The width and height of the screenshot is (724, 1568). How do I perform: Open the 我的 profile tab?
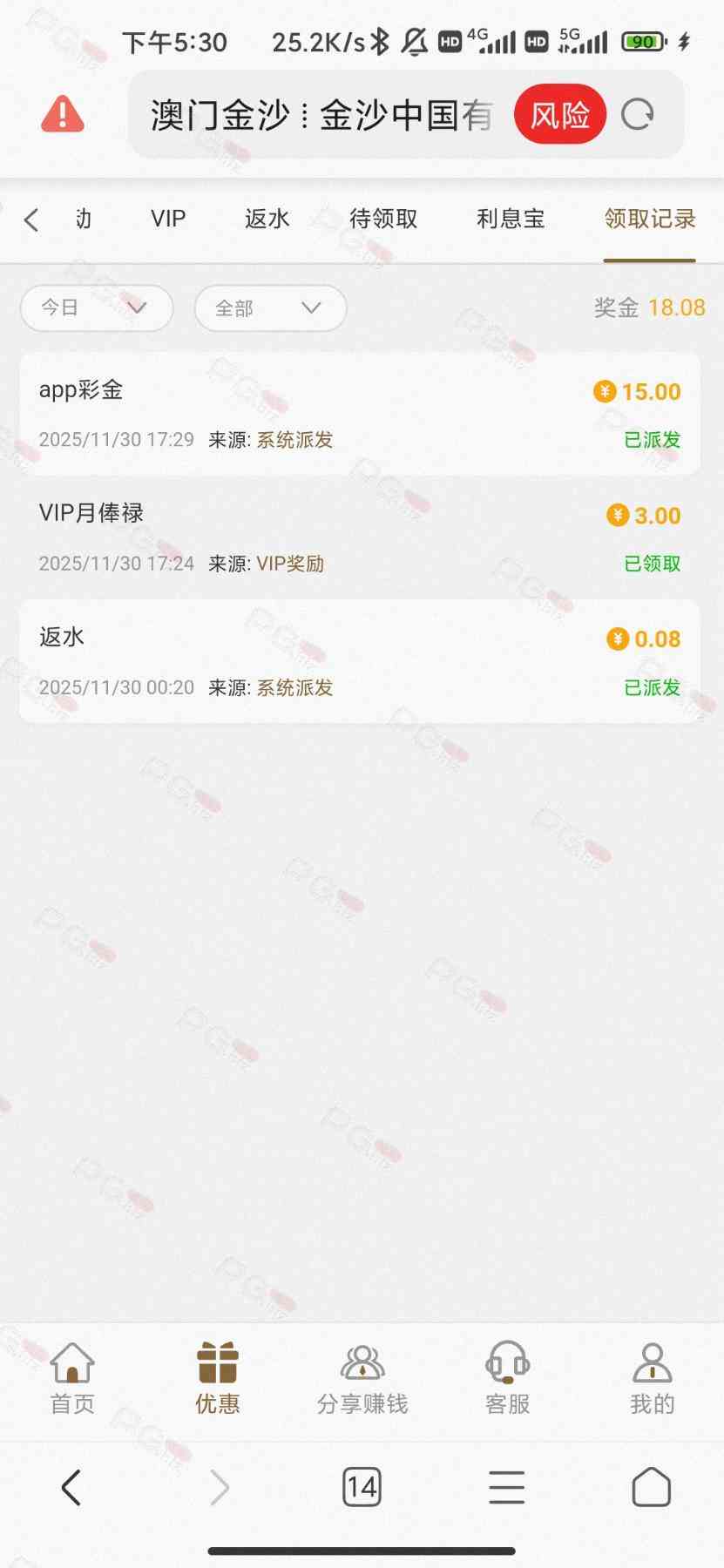pyautogui.click(x=652, y=1378)
